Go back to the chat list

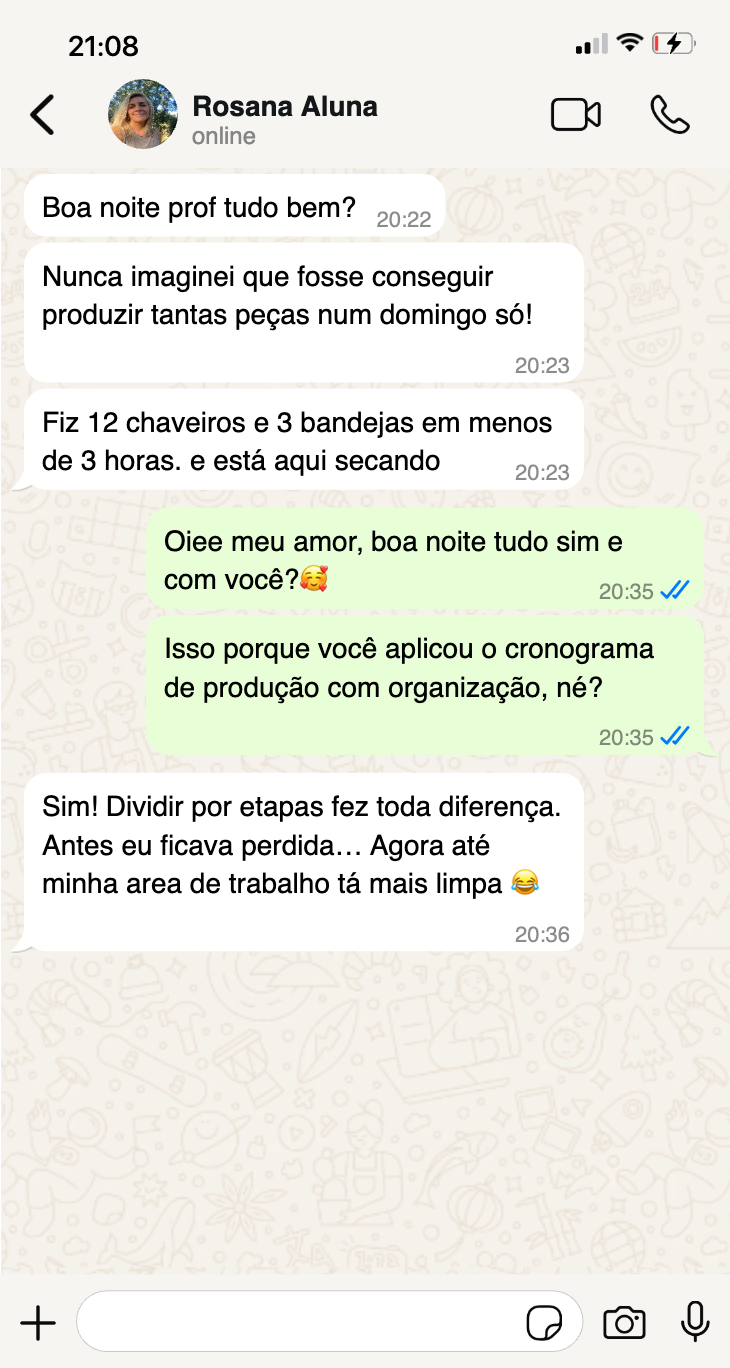(x=42, y=115)
